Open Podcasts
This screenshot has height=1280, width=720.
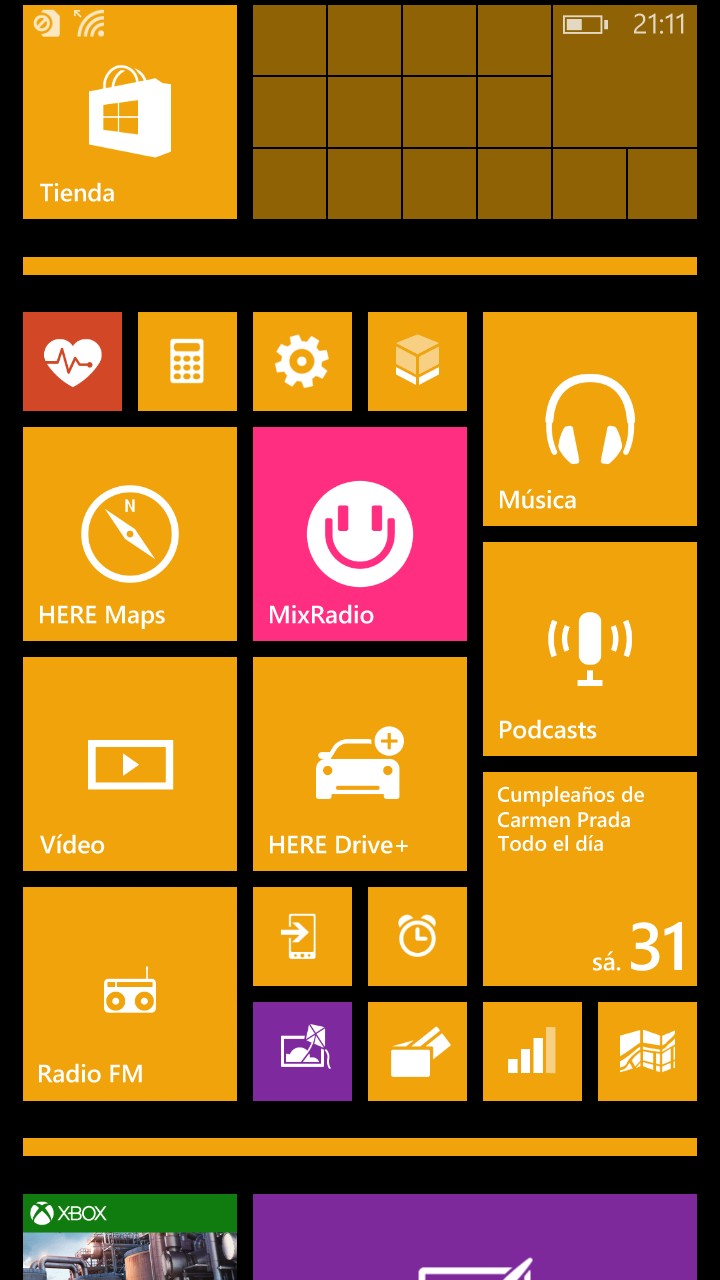click(589, 649)
